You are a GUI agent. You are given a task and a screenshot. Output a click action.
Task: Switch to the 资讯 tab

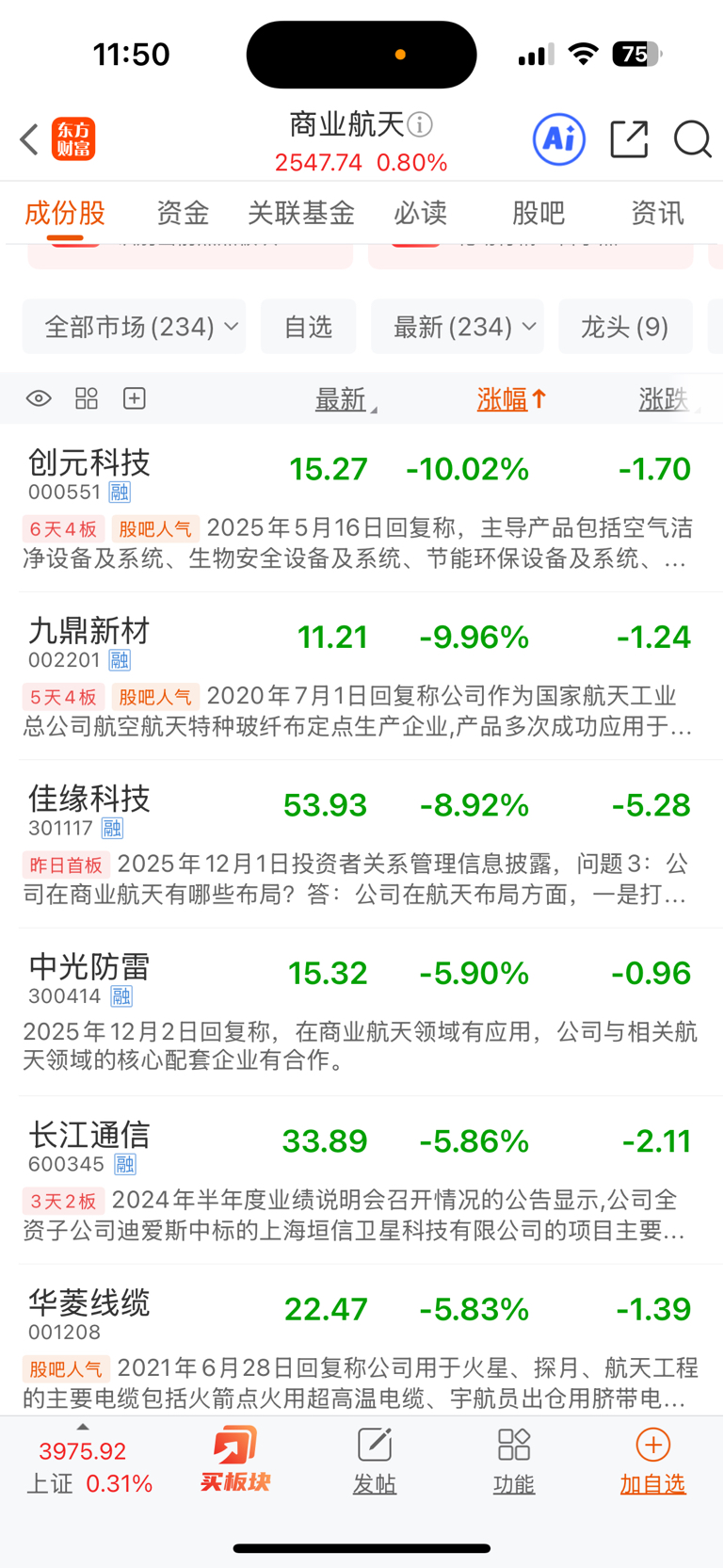coord(657,213)
